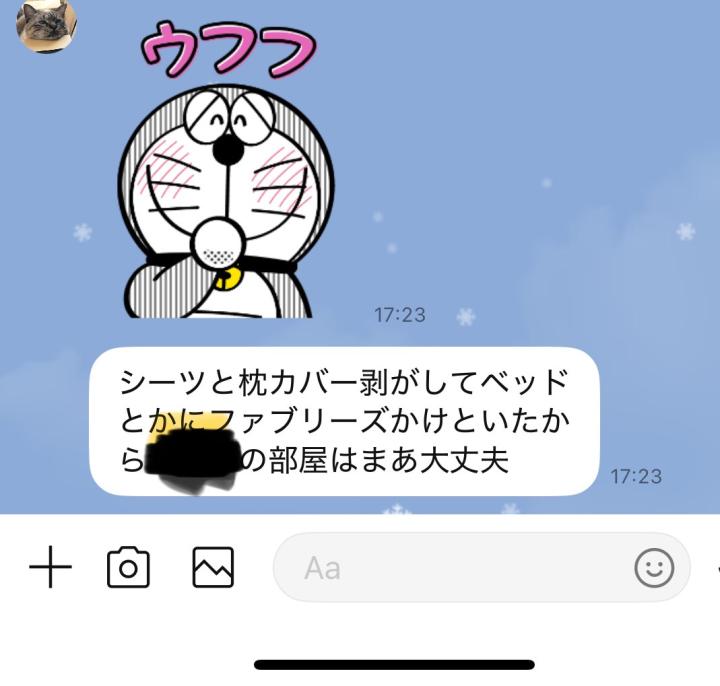Screen dimensions: 720x686
Task: Open the camera to take a photo
Action: 128,568
